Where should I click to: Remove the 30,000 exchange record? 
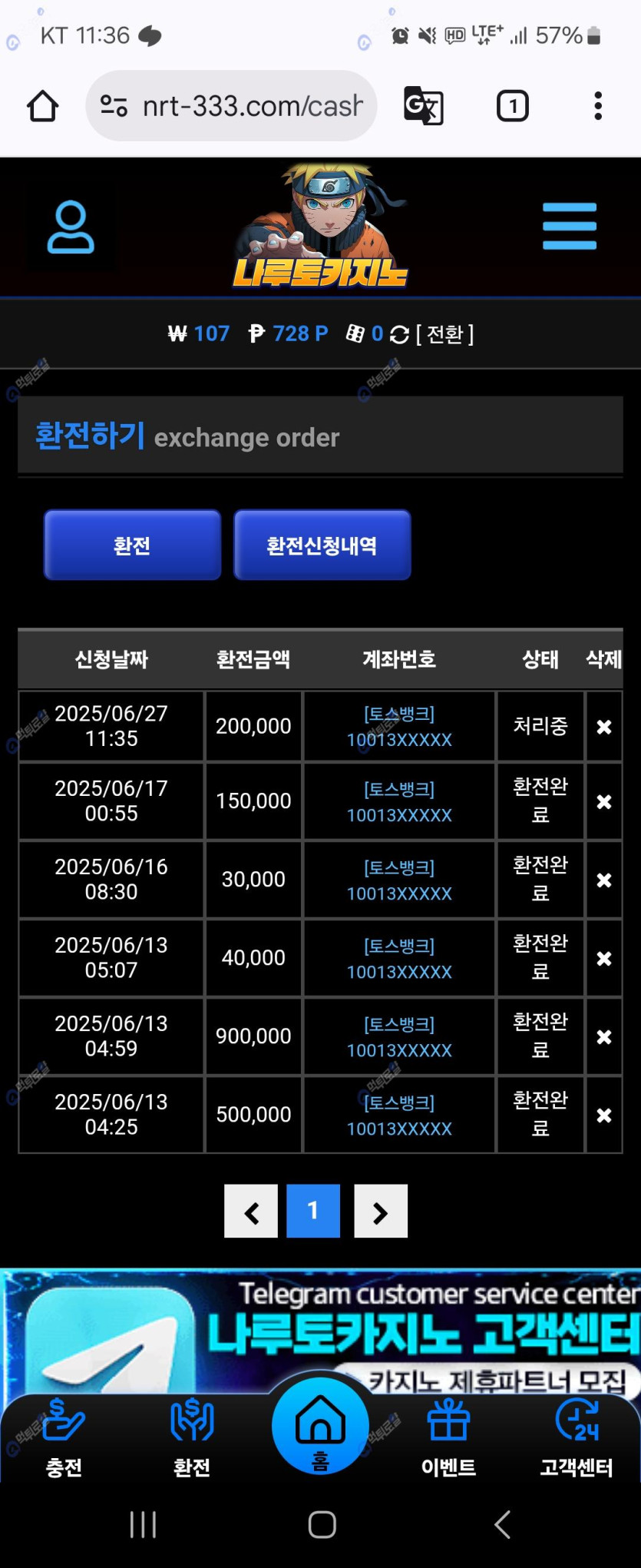tap(604, 880)
